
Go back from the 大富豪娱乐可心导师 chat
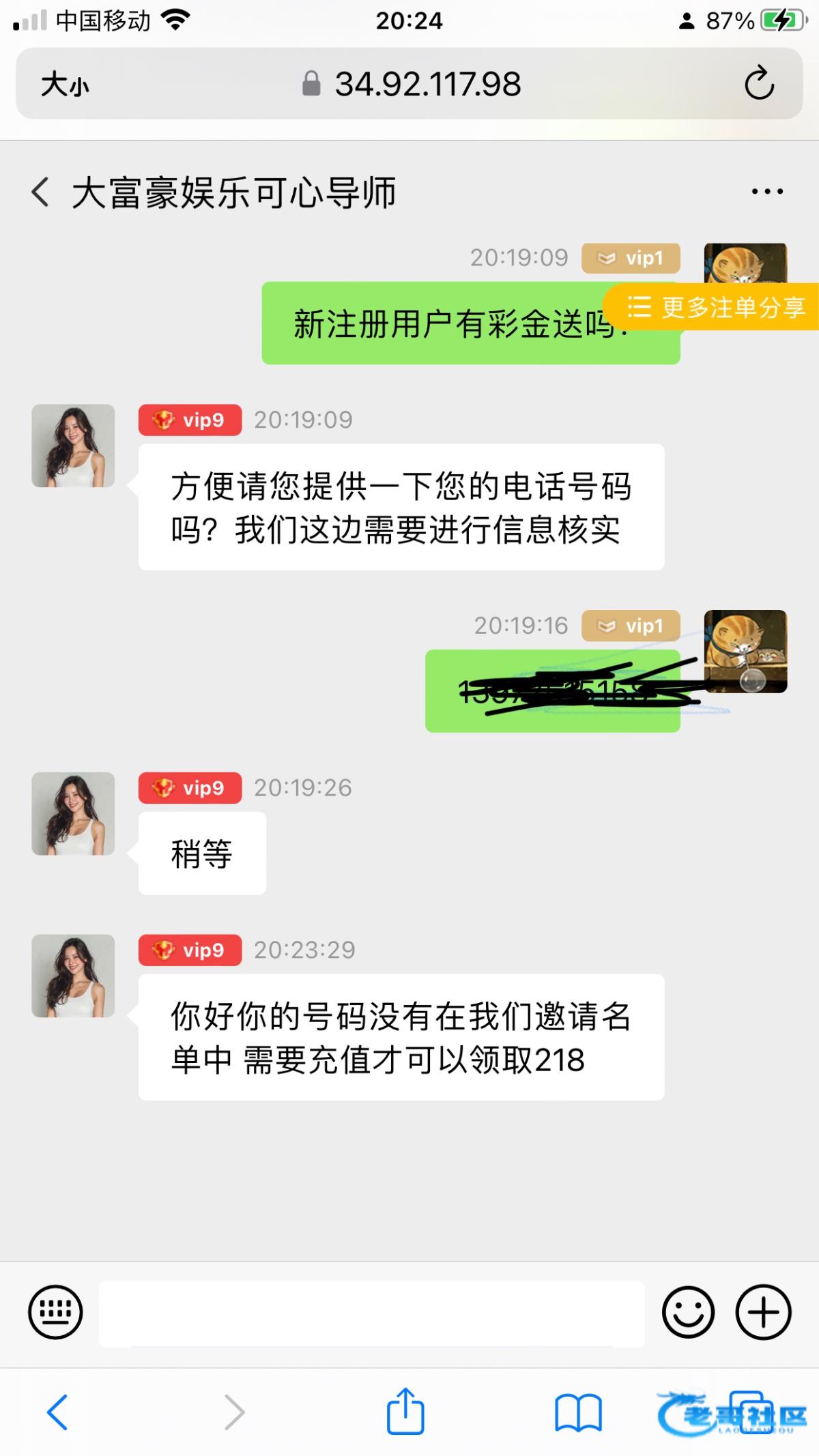point(41,192)
